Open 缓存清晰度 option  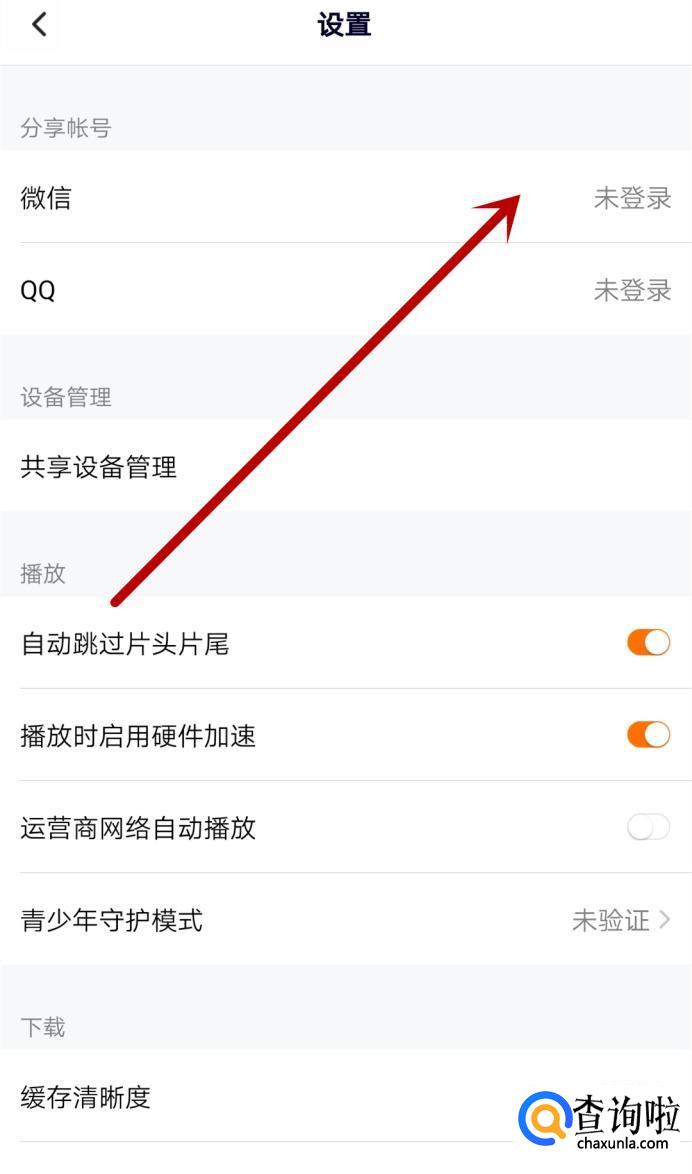260,1097
